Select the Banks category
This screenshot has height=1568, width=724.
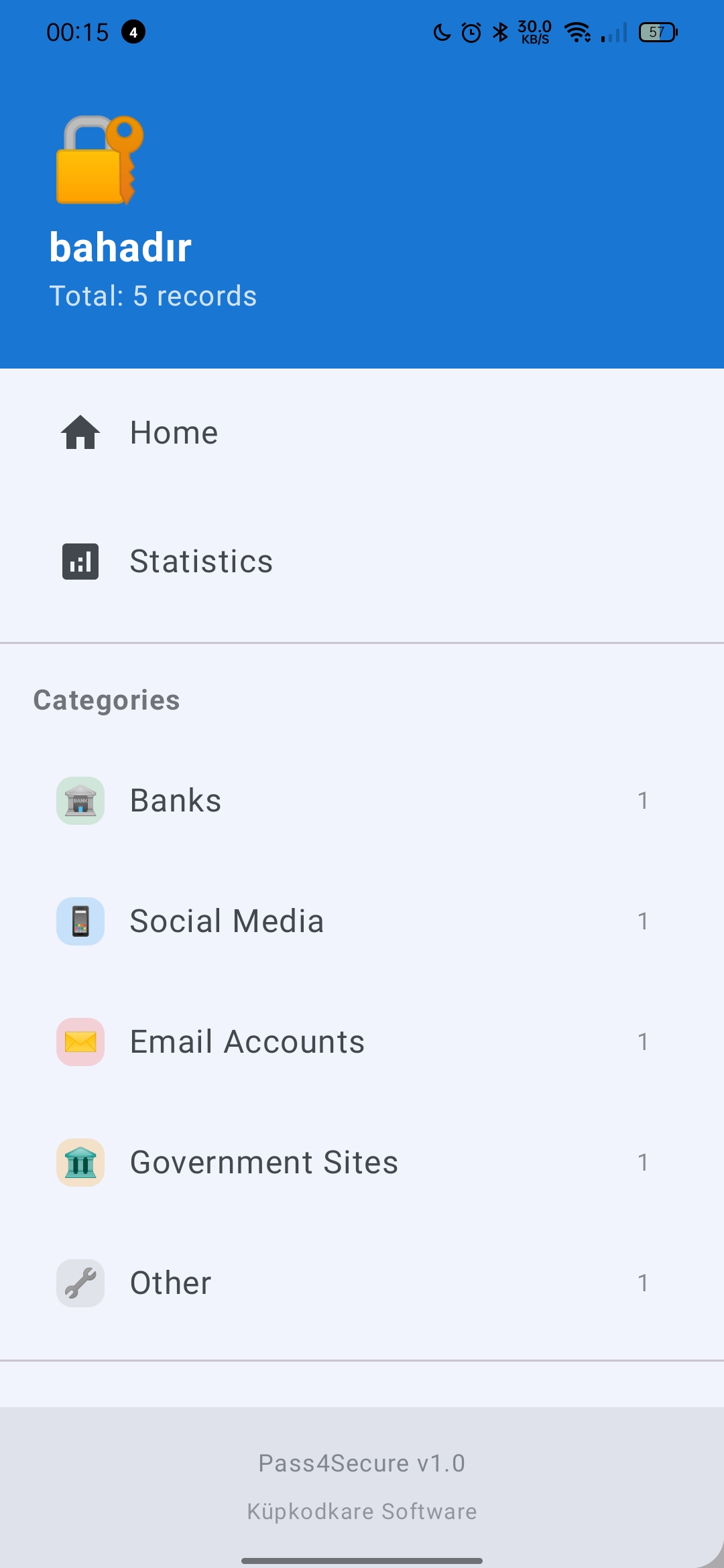[362, 801]
